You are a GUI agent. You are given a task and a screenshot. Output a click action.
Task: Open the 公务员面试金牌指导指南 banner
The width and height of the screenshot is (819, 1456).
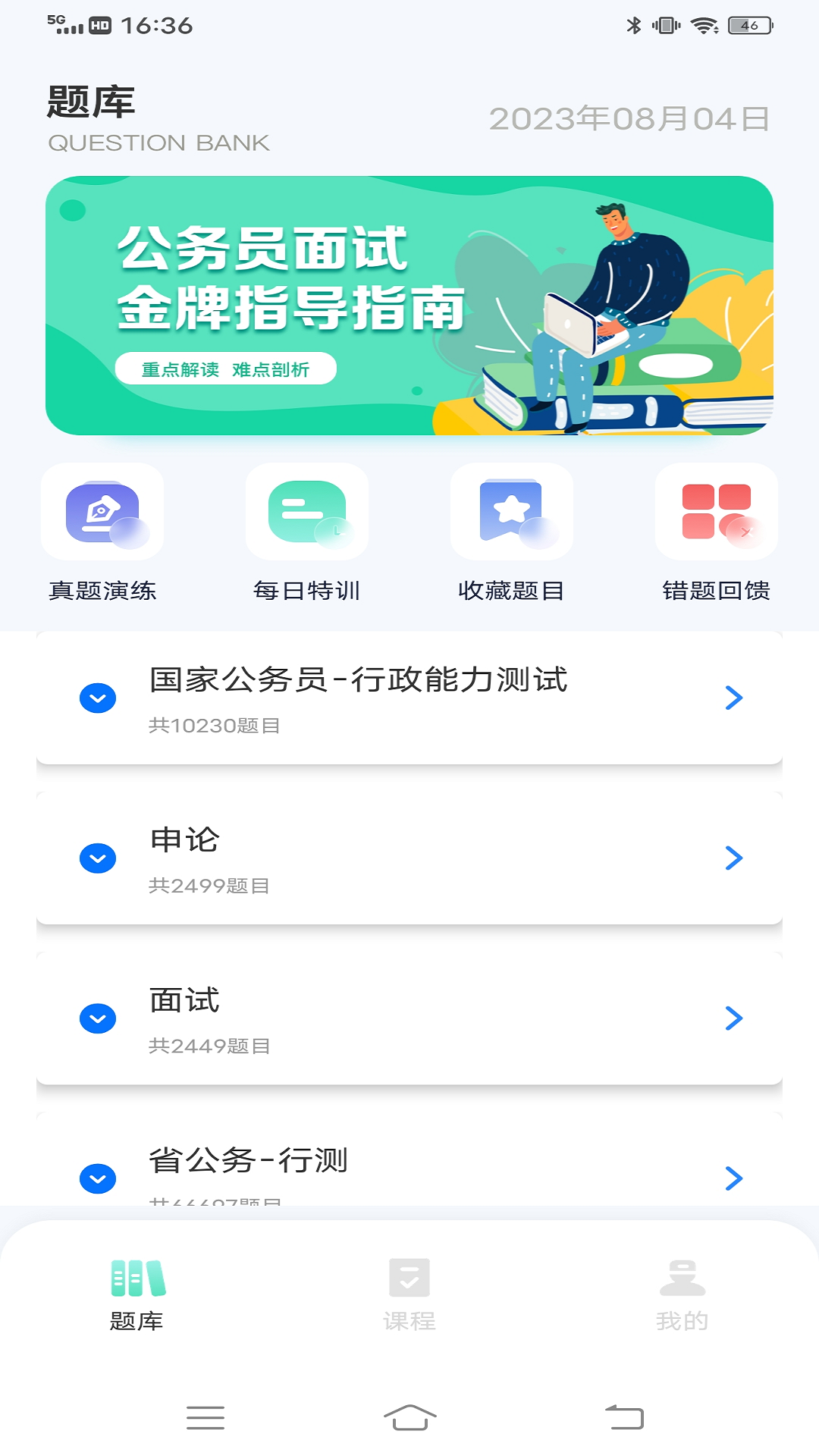[409, 305]
